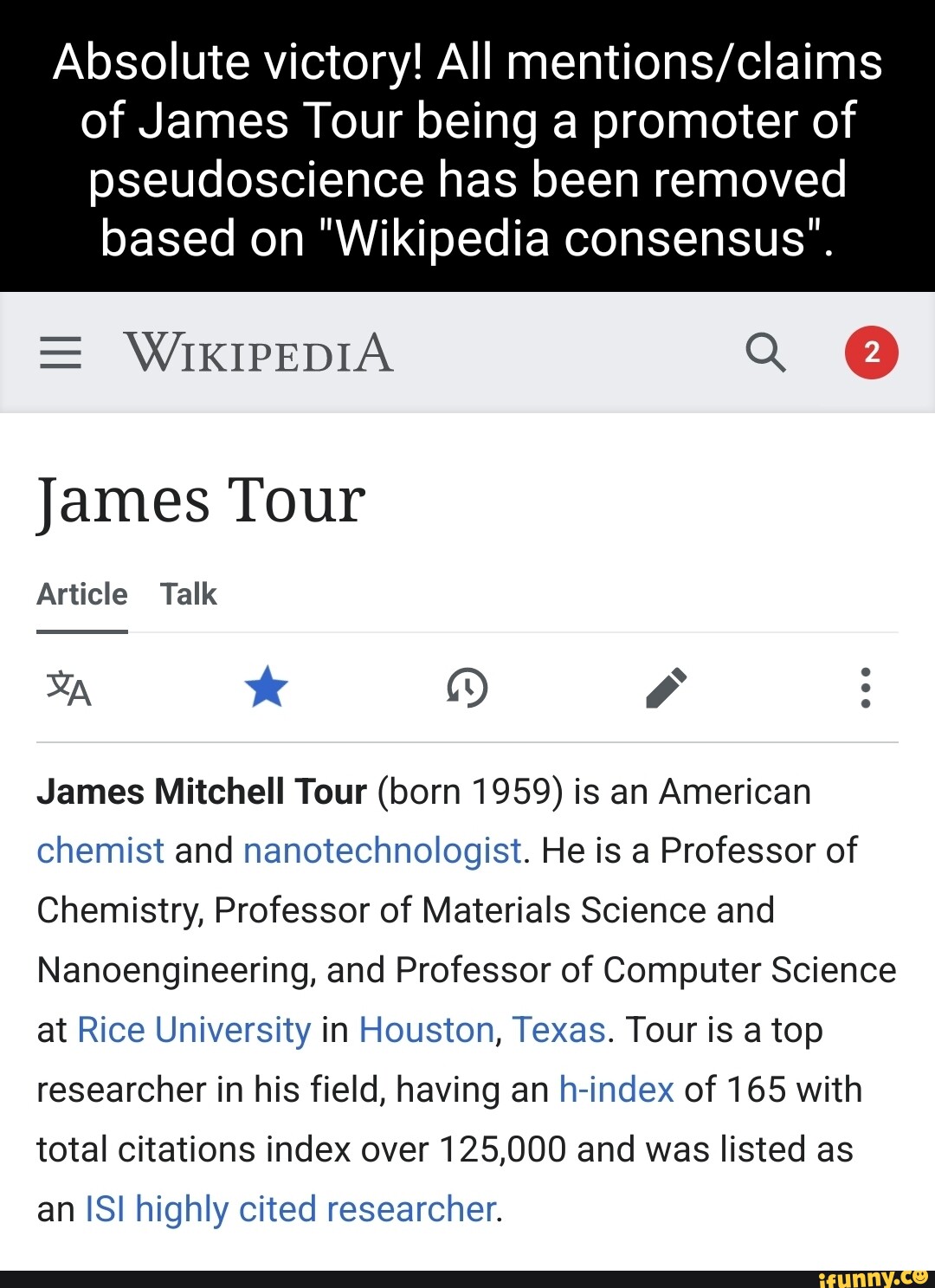The width and height of the screenshot is (935, 1288).
Task: View the 2 unread notifications
Action: tap(871, 353)
